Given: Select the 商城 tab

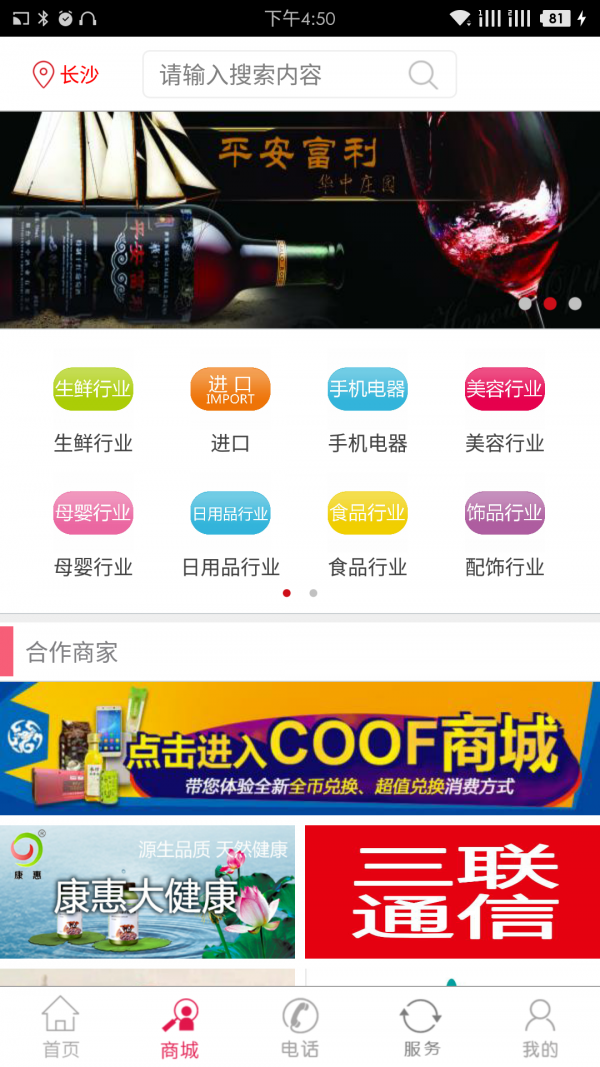Looking at the screenshot, I should [x=180, y=1027].
